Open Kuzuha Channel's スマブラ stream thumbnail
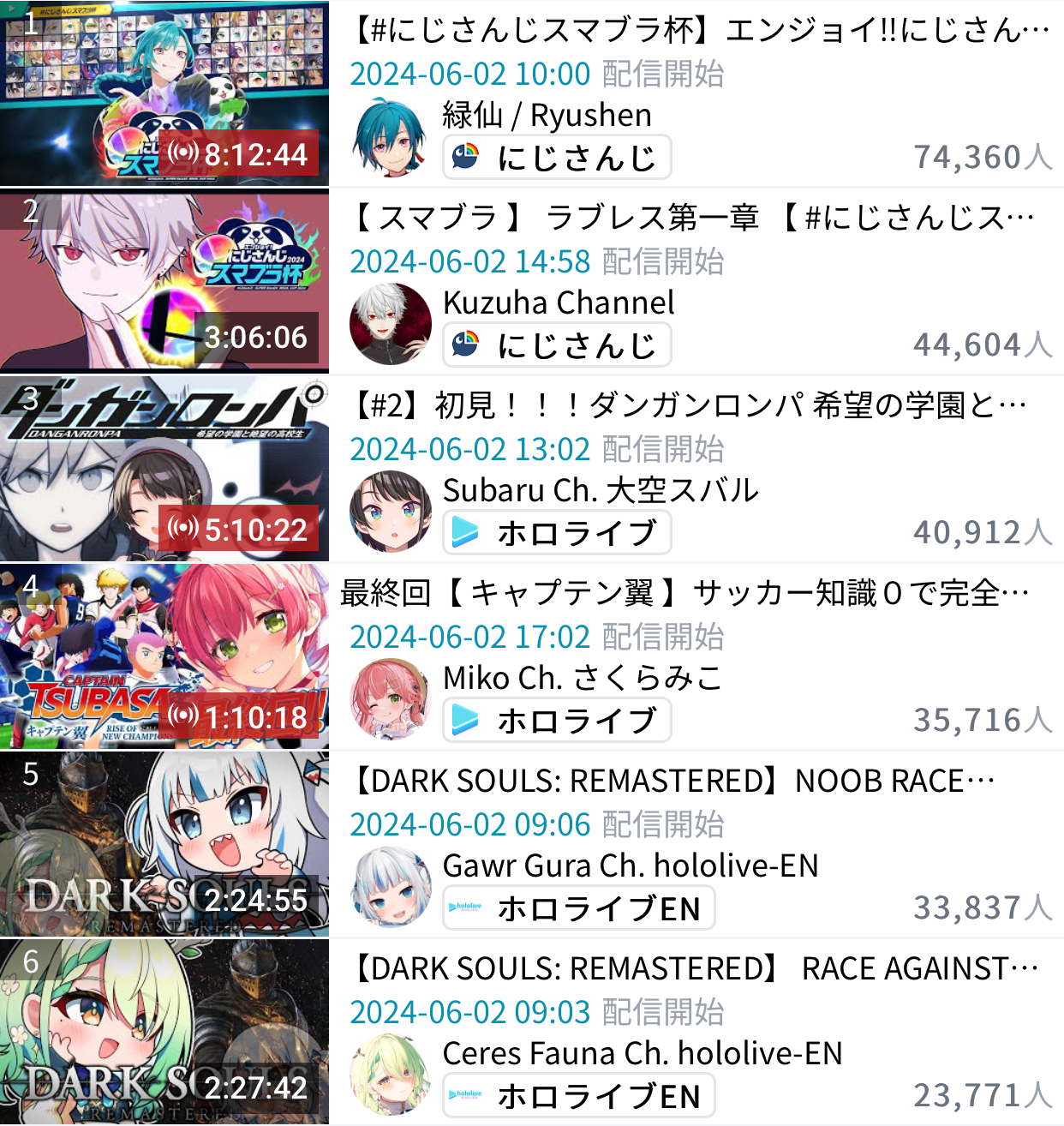 click(x=164, y=280)
